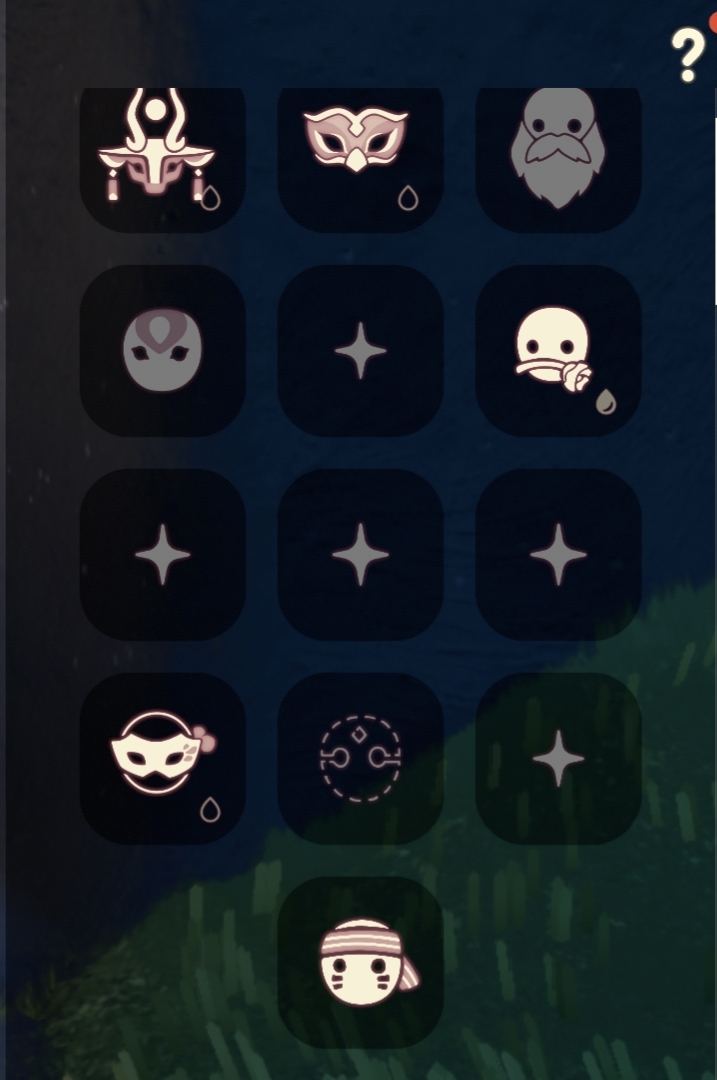Select the dashed-circle empty mask slot

(x=360, y=758)
